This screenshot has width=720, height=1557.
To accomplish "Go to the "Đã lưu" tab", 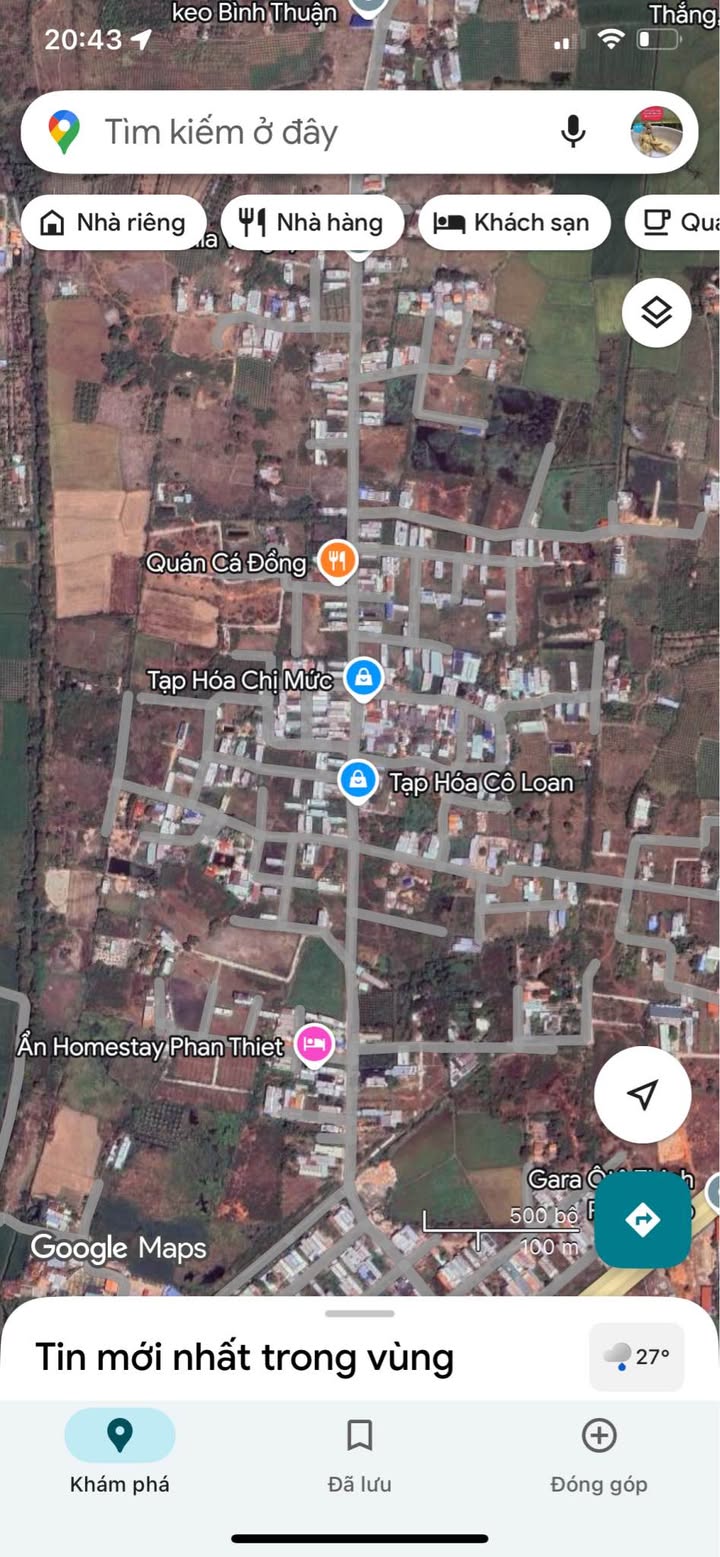I will [x=359, y=1451].
